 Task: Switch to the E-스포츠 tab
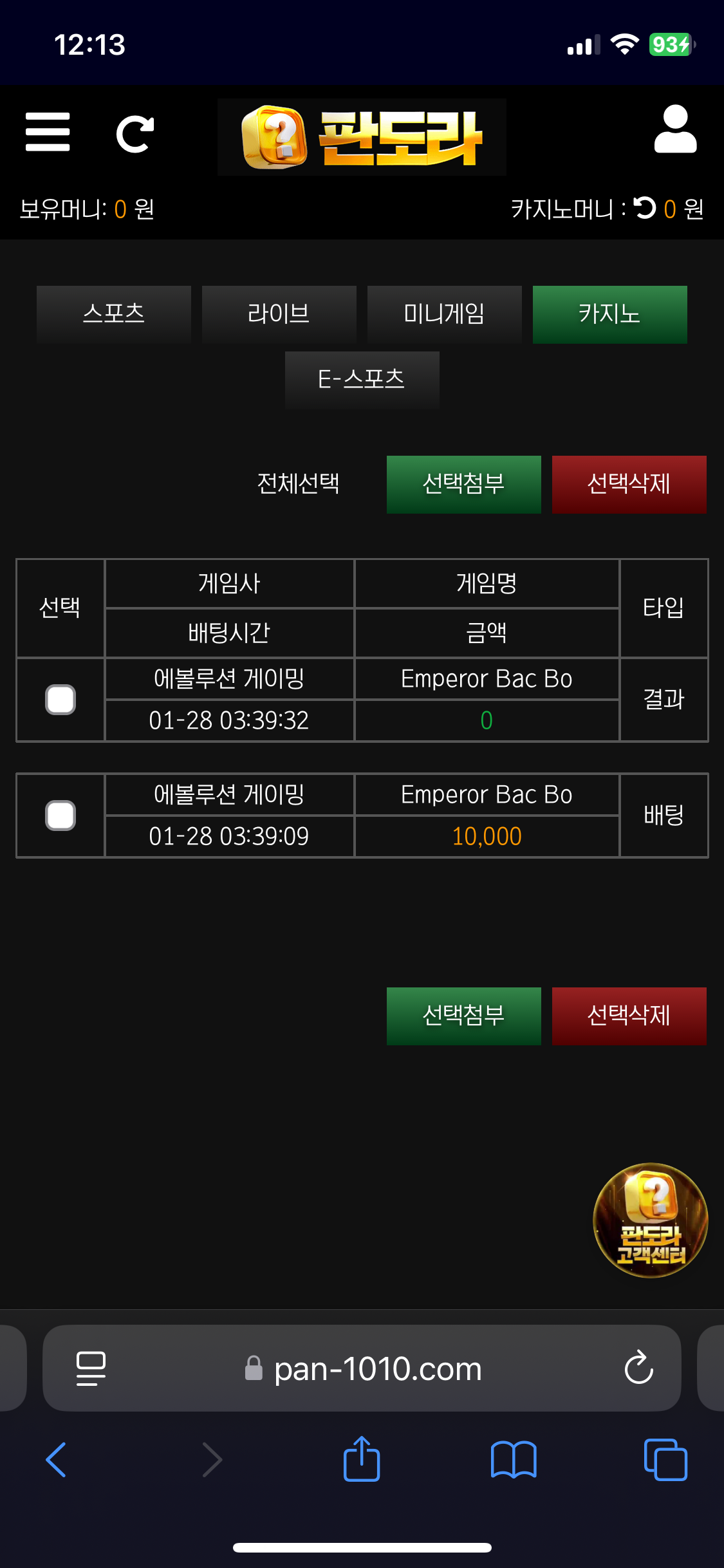362,380
